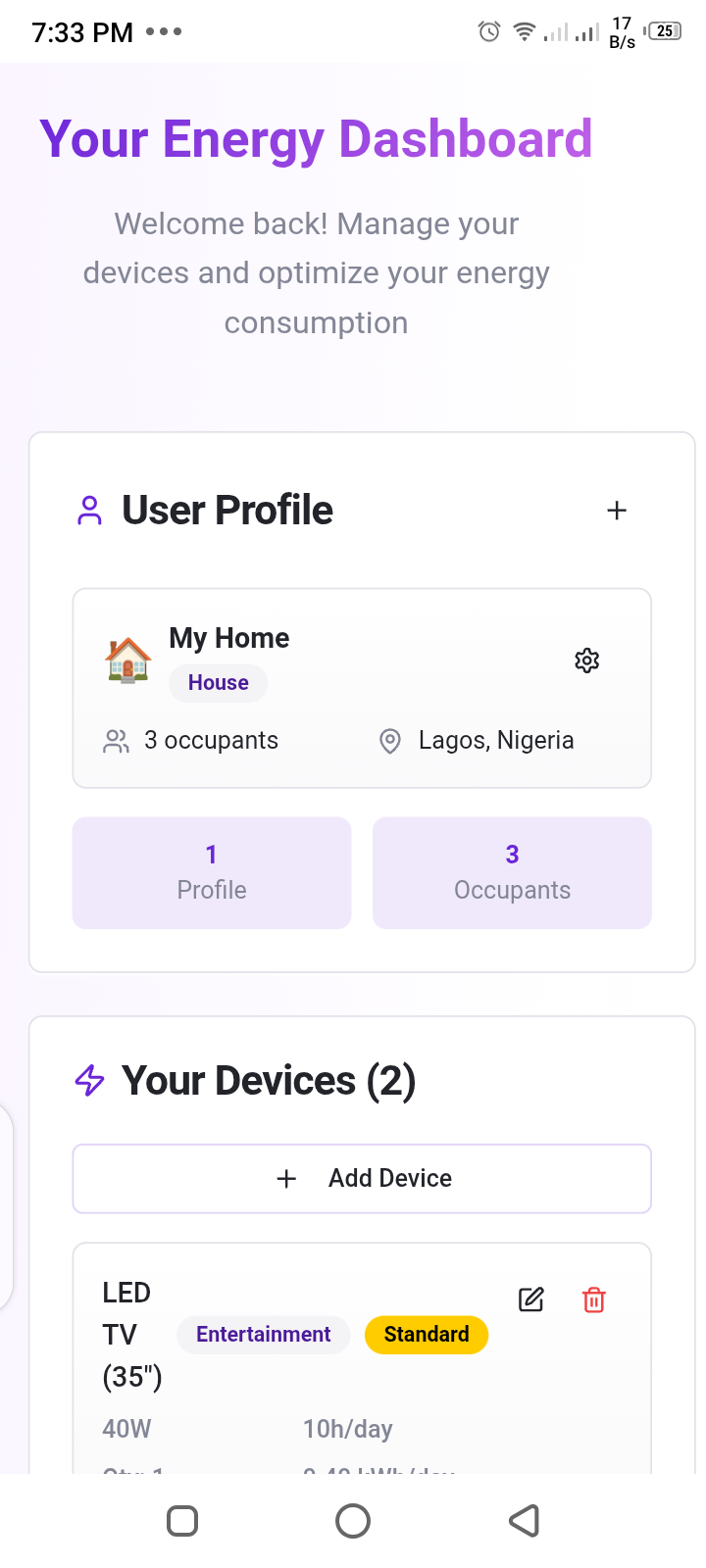Delete the LED TV device

[x=594, y=1299]
